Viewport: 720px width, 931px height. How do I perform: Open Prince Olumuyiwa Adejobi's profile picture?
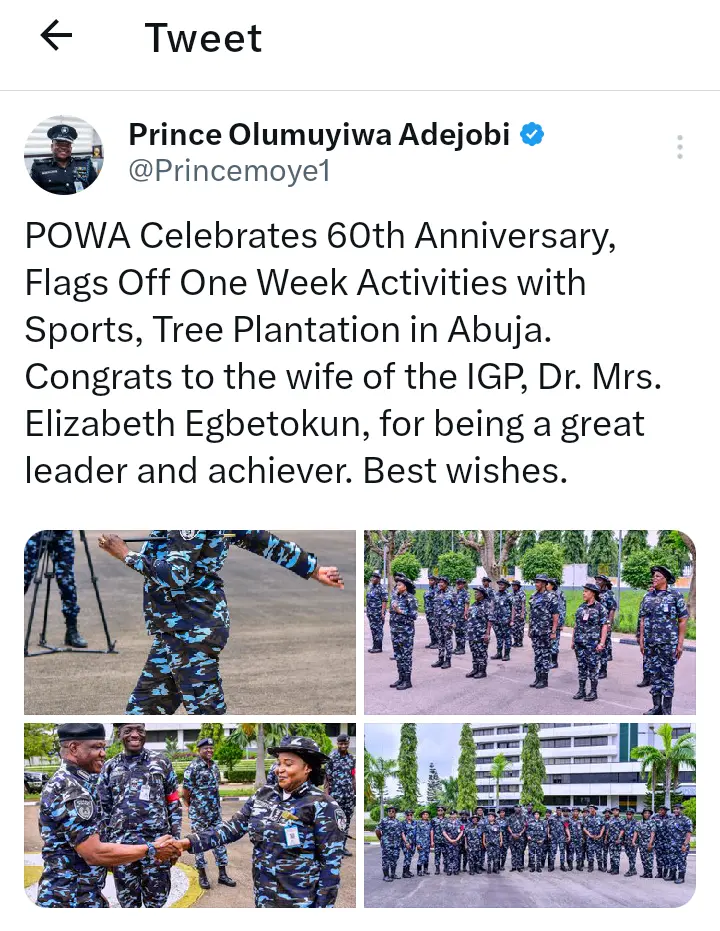coord(63,155)
